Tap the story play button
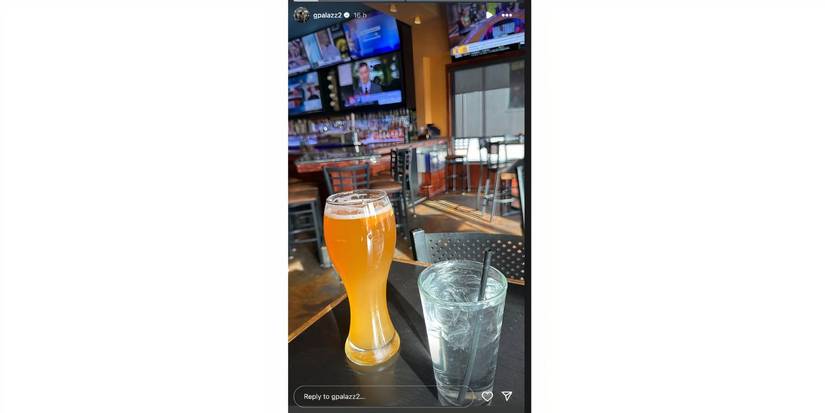This screenshot has height=413, width=825. (x=489, y=15)
